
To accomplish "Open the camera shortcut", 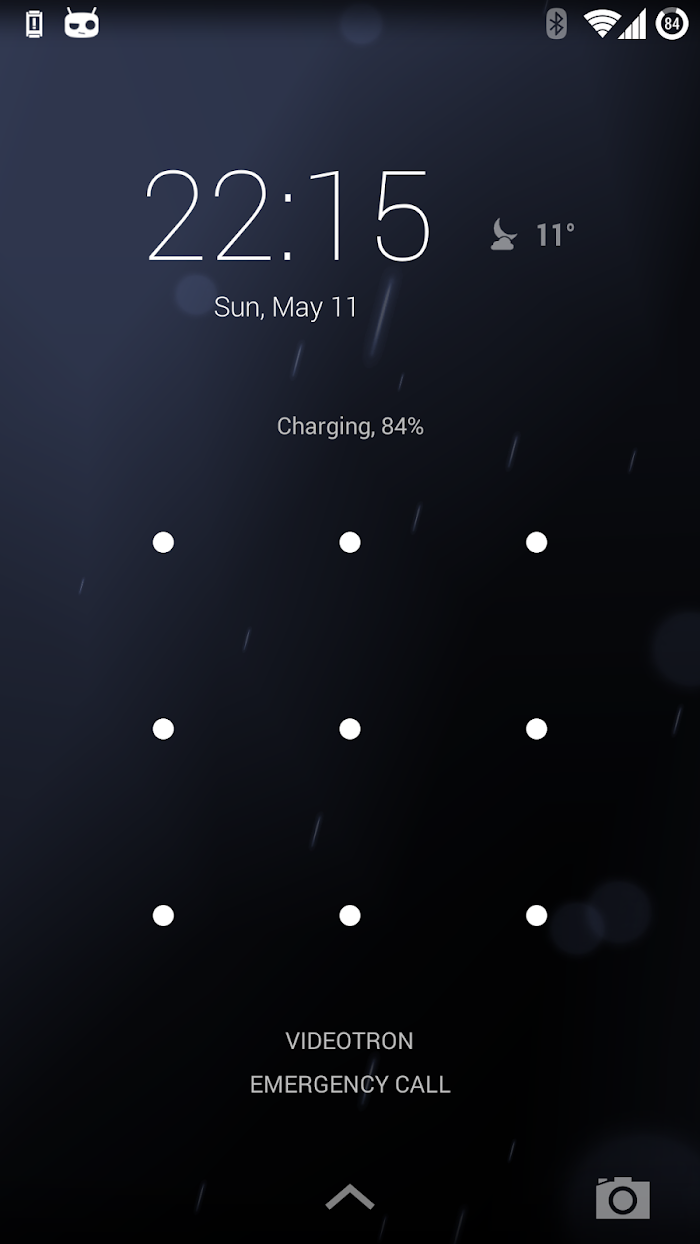I will (x=622, y=1197).
